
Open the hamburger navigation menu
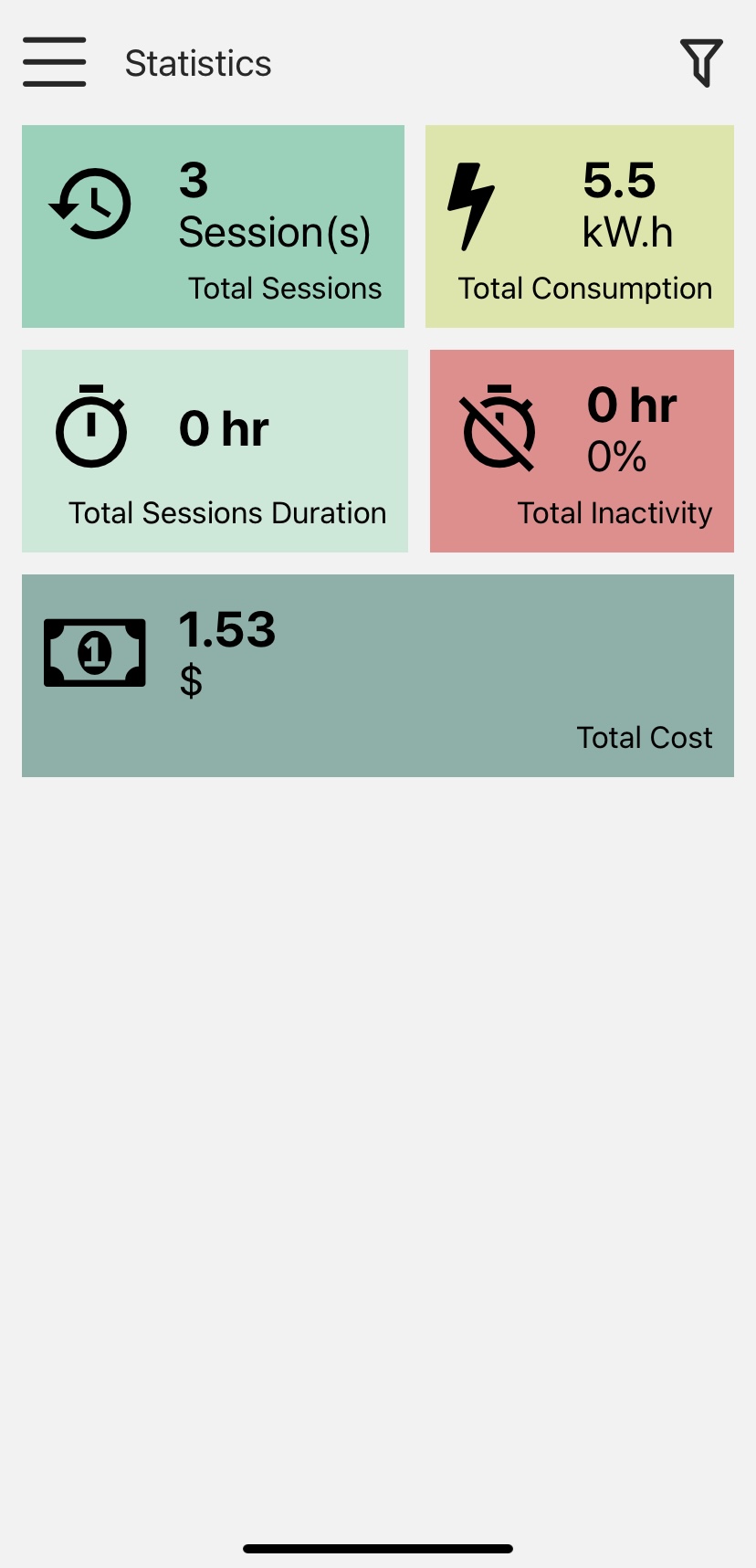point(55,62)
